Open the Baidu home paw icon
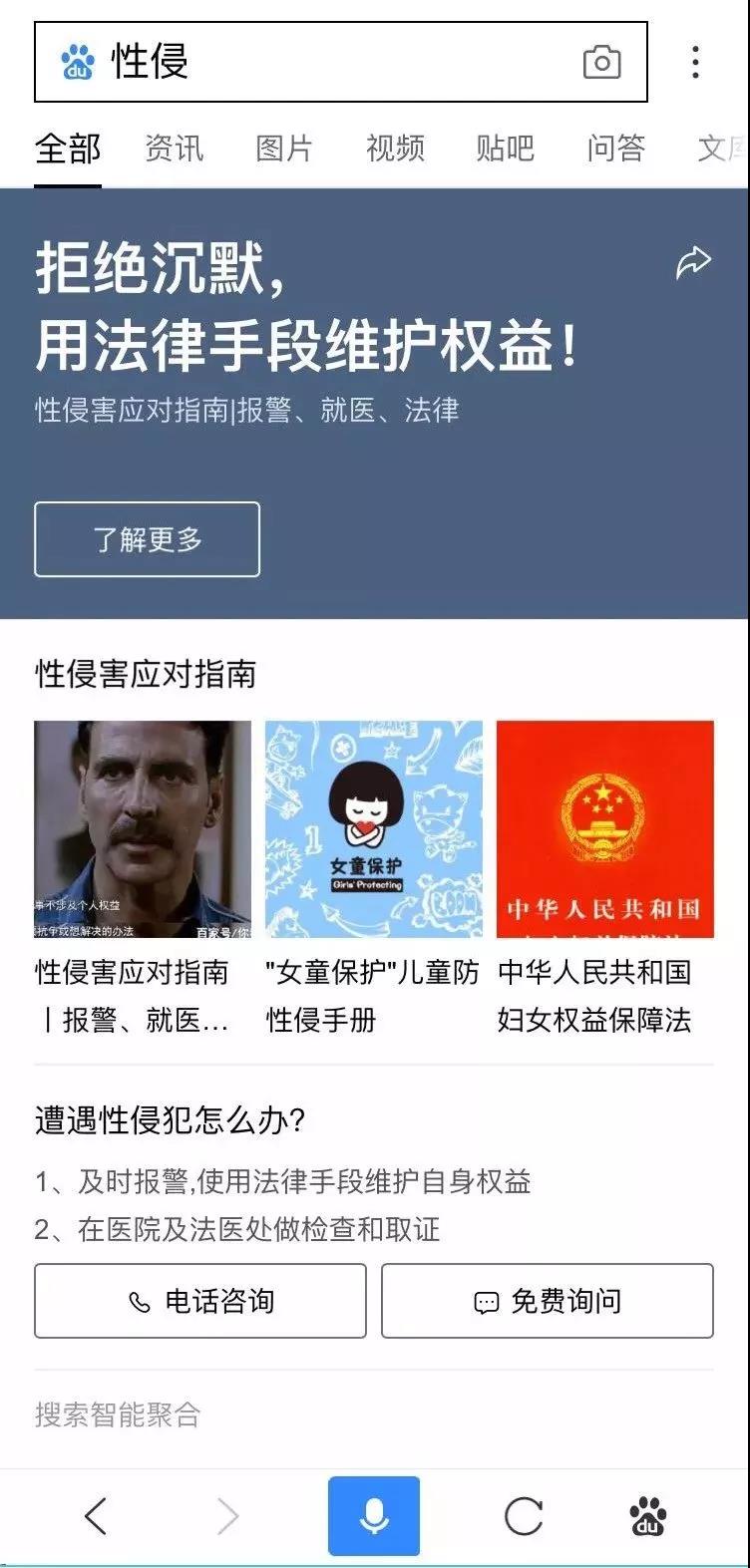The height and width of the screenshot is (1568, 750). tap(648, 1516)
